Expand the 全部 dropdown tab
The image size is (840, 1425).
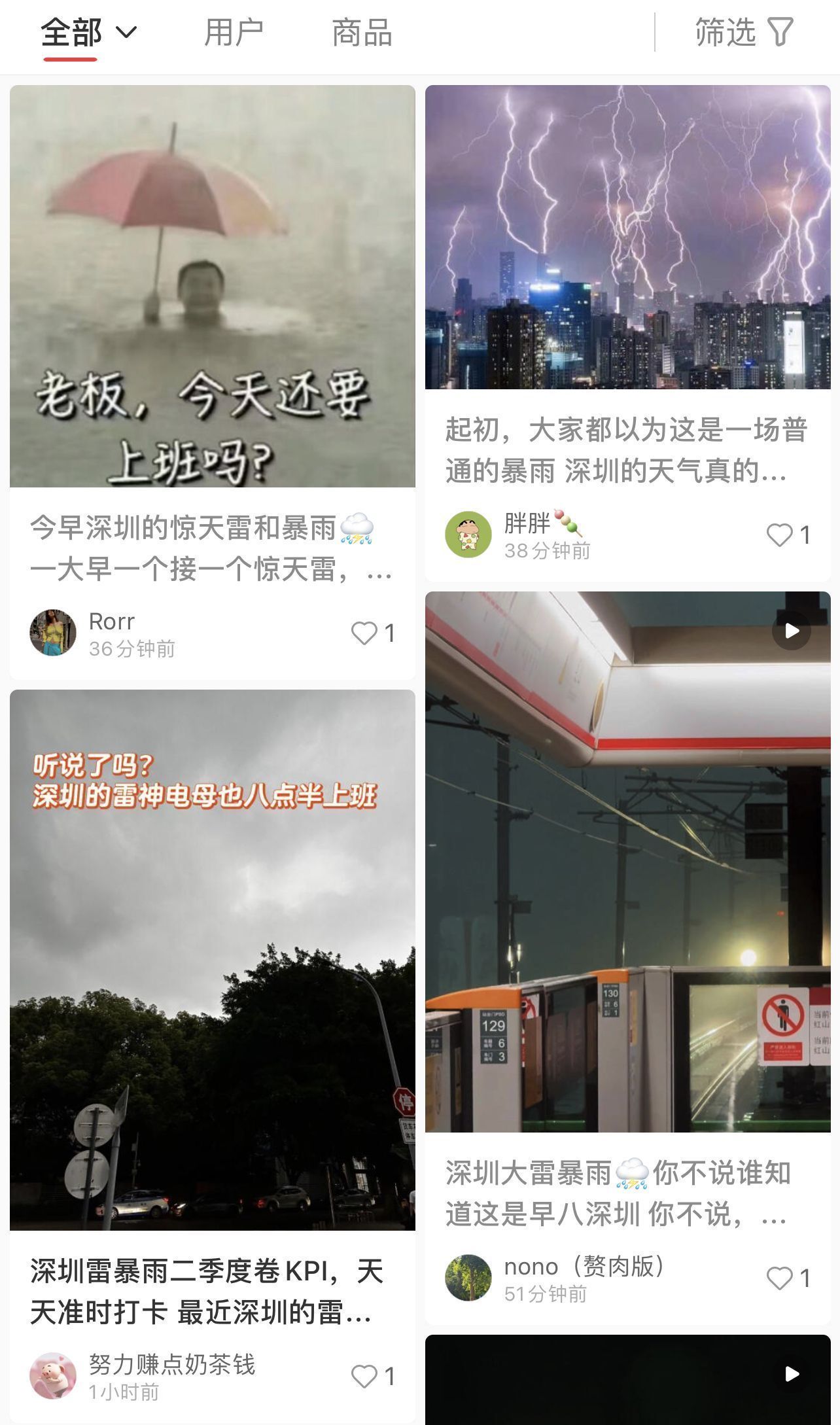point(88,32)
